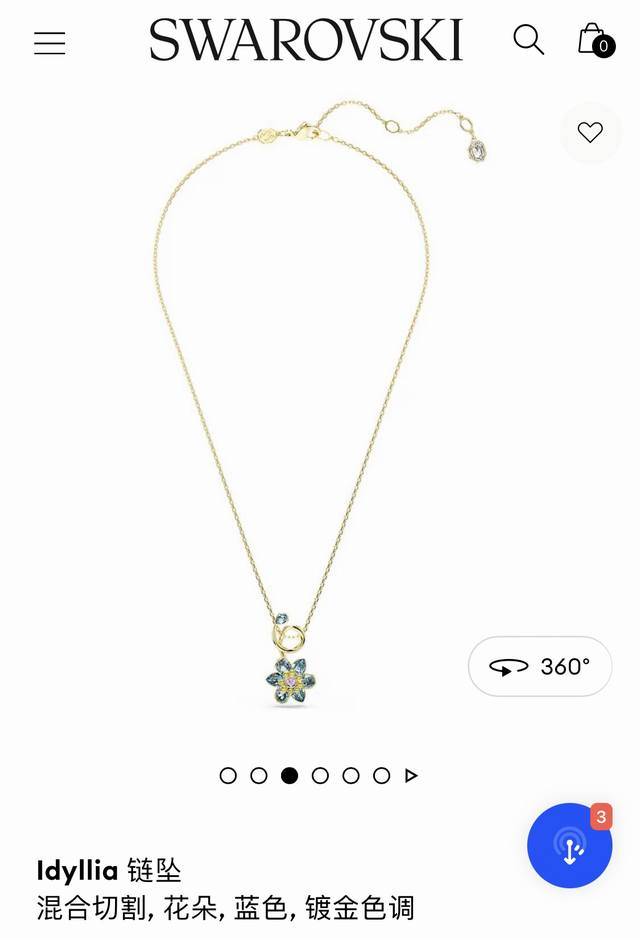
Task: Jump to the fourth image dot
Action: point(320,775)
